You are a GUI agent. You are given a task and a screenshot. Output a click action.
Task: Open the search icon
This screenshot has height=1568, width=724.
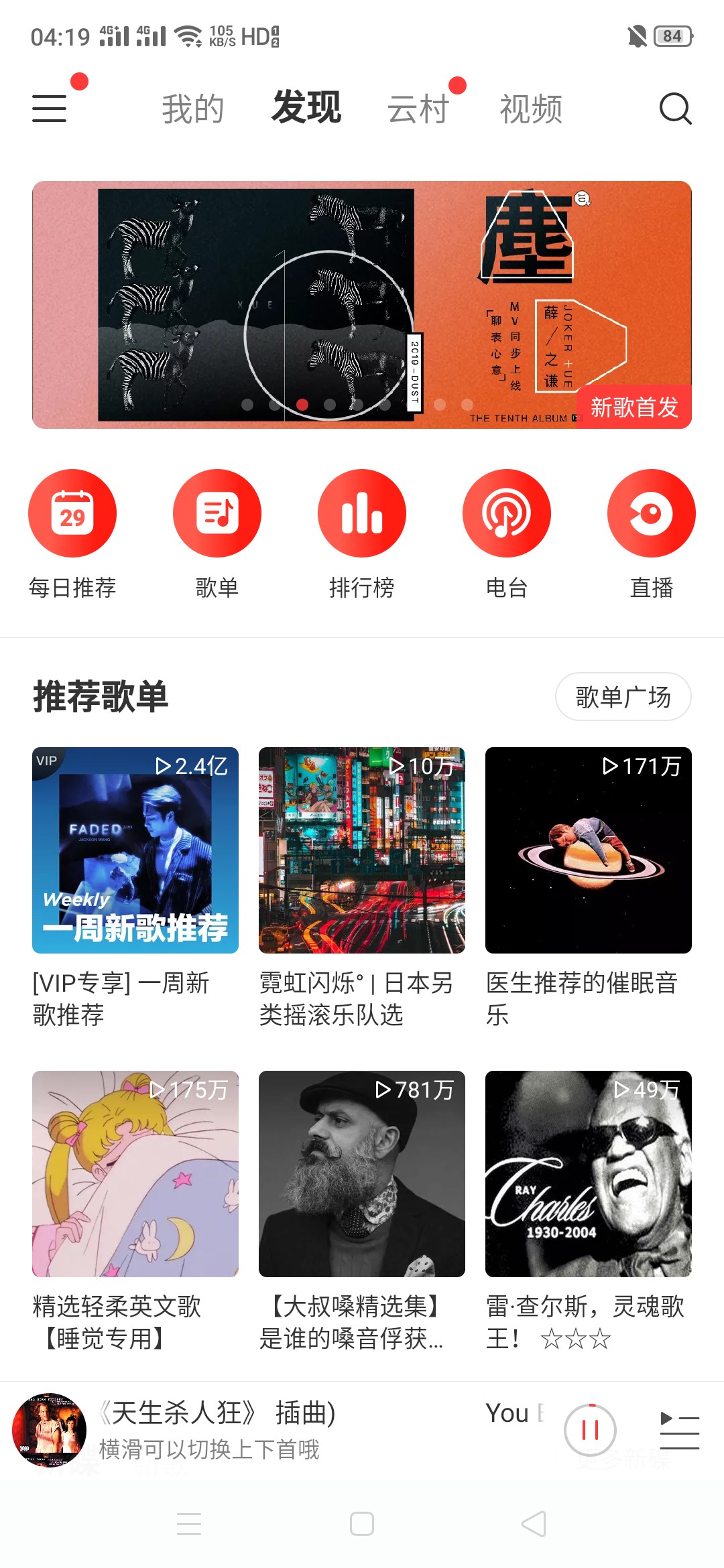click(x=674, y=109)
